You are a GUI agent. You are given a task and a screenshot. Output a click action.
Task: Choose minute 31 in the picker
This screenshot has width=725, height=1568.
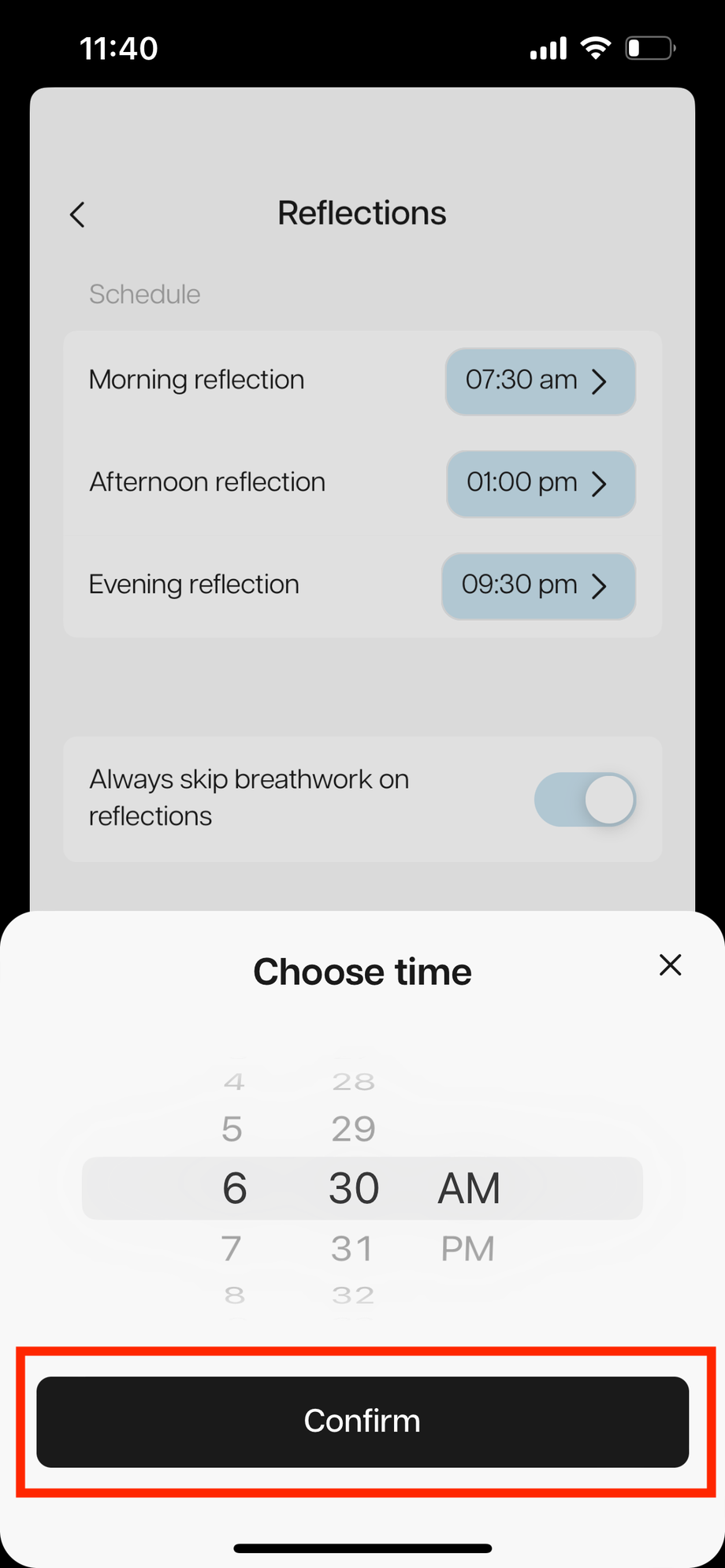pos(352,1249)
